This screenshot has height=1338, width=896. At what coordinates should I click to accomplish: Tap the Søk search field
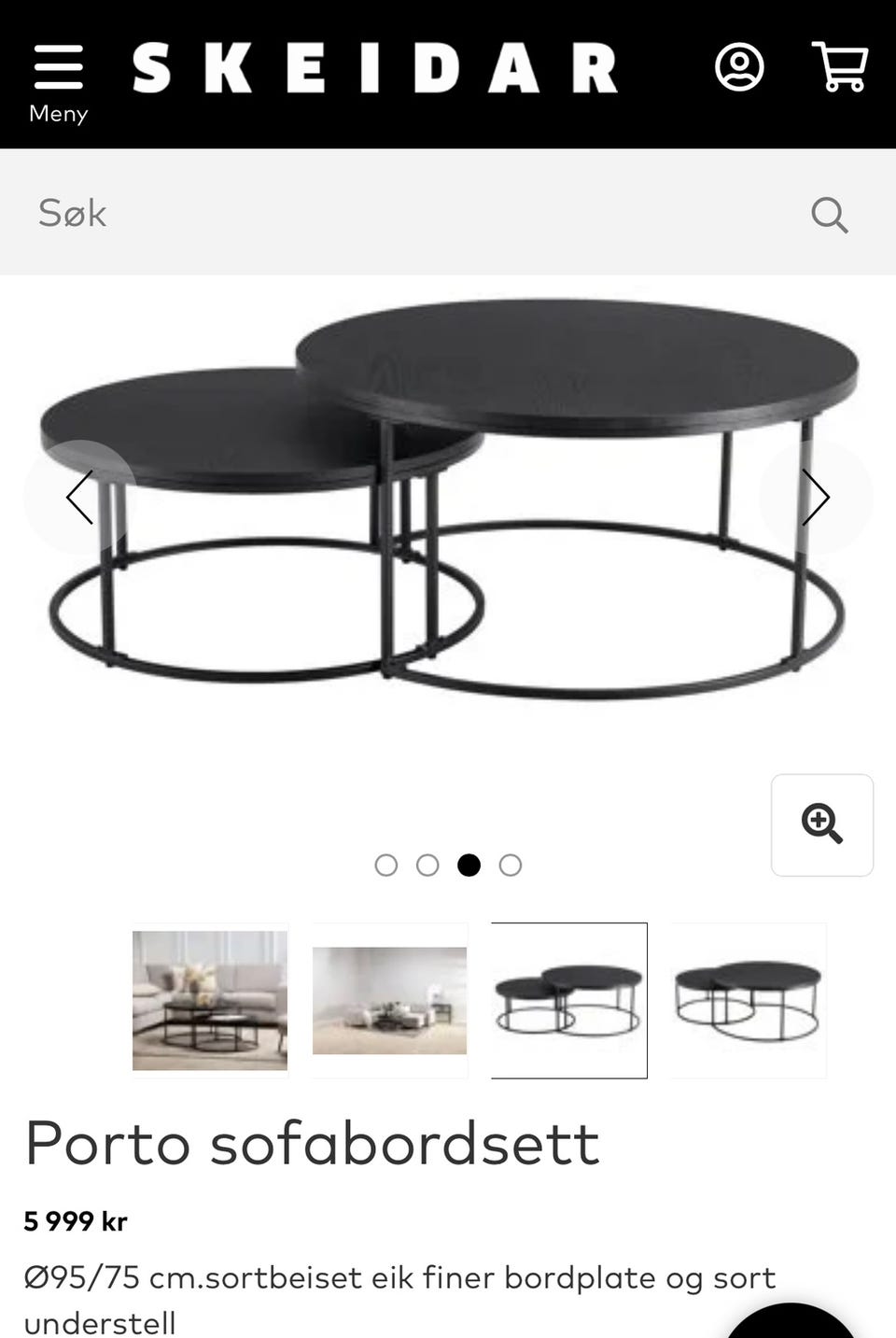[x=411, y=213]
